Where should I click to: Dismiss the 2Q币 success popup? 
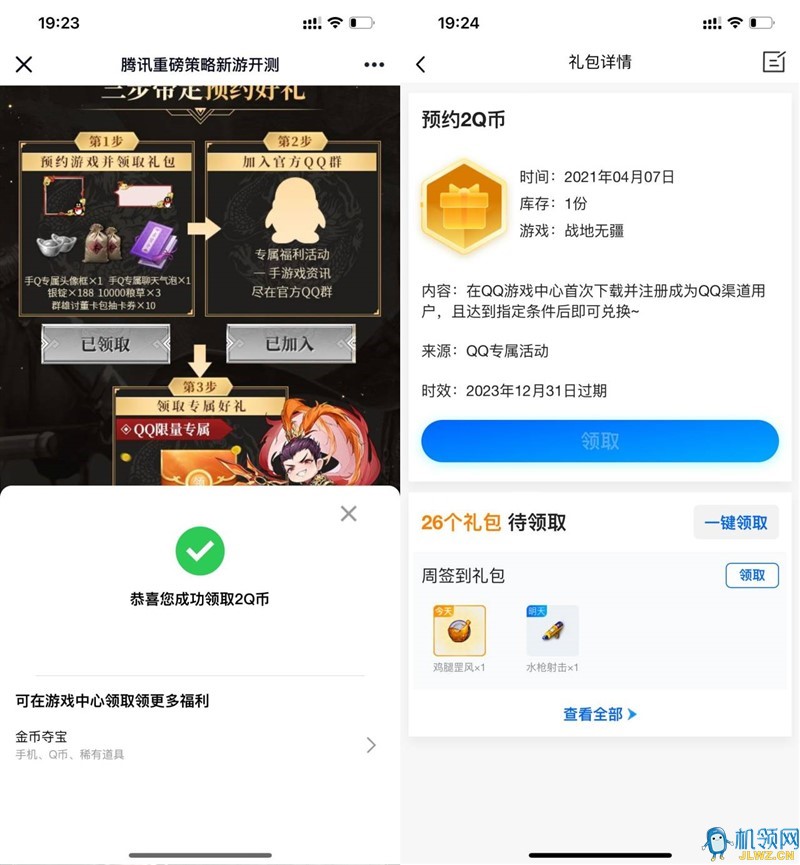click(x=348, y=513)
